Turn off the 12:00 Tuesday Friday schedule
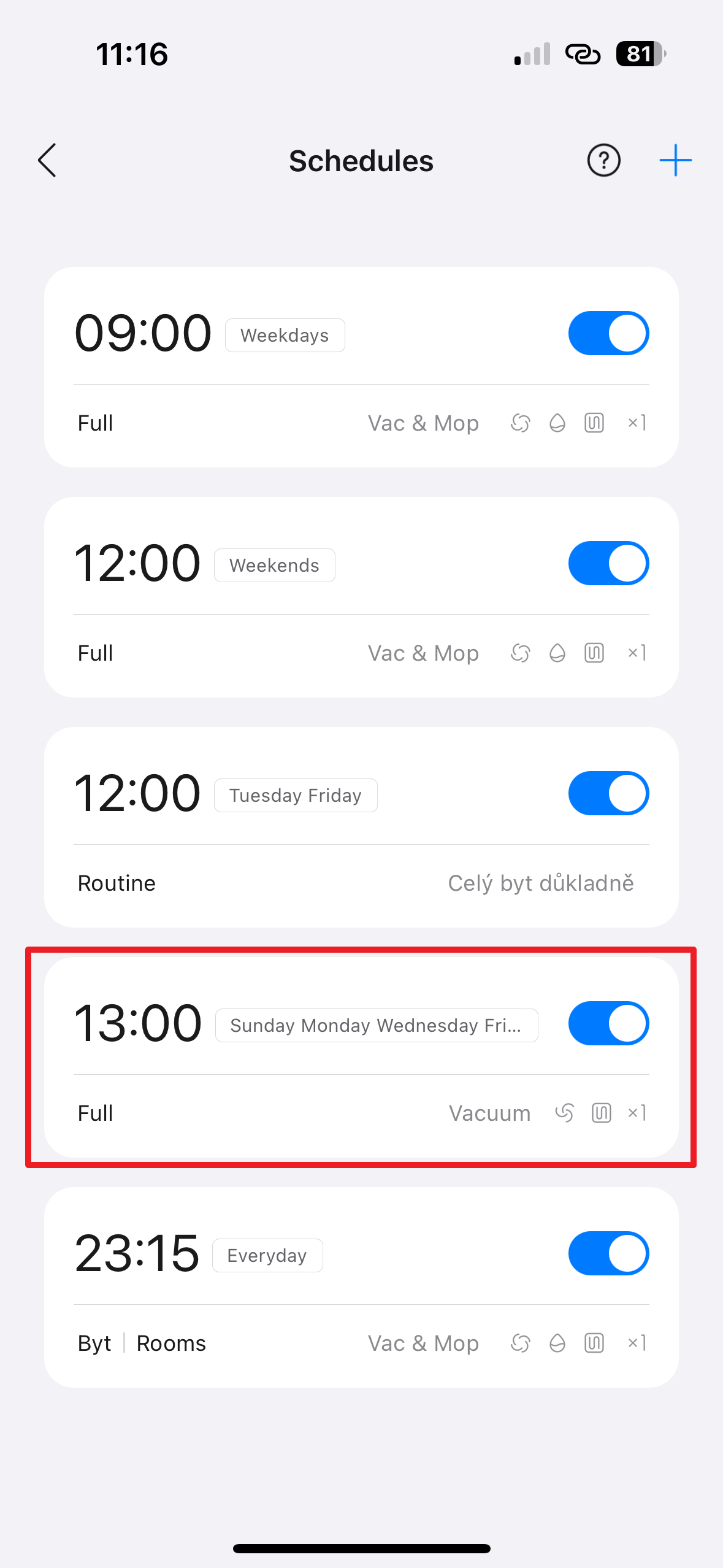723x1568 pixels. (x=608, y=793)
